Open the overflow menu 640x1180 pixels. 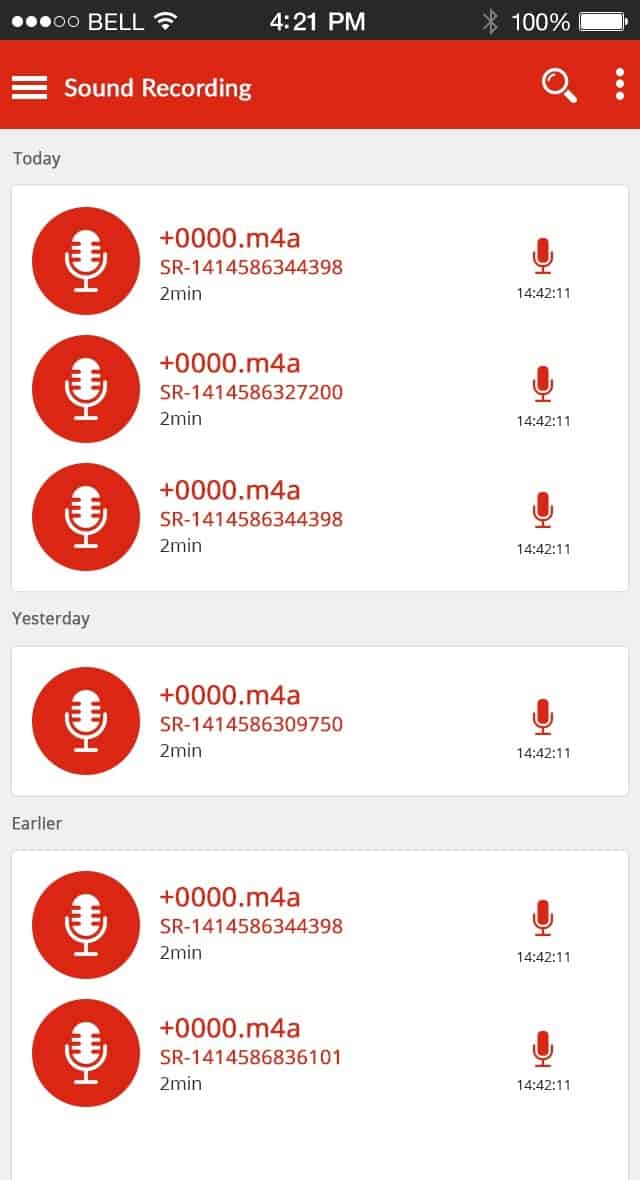point(620,86)
